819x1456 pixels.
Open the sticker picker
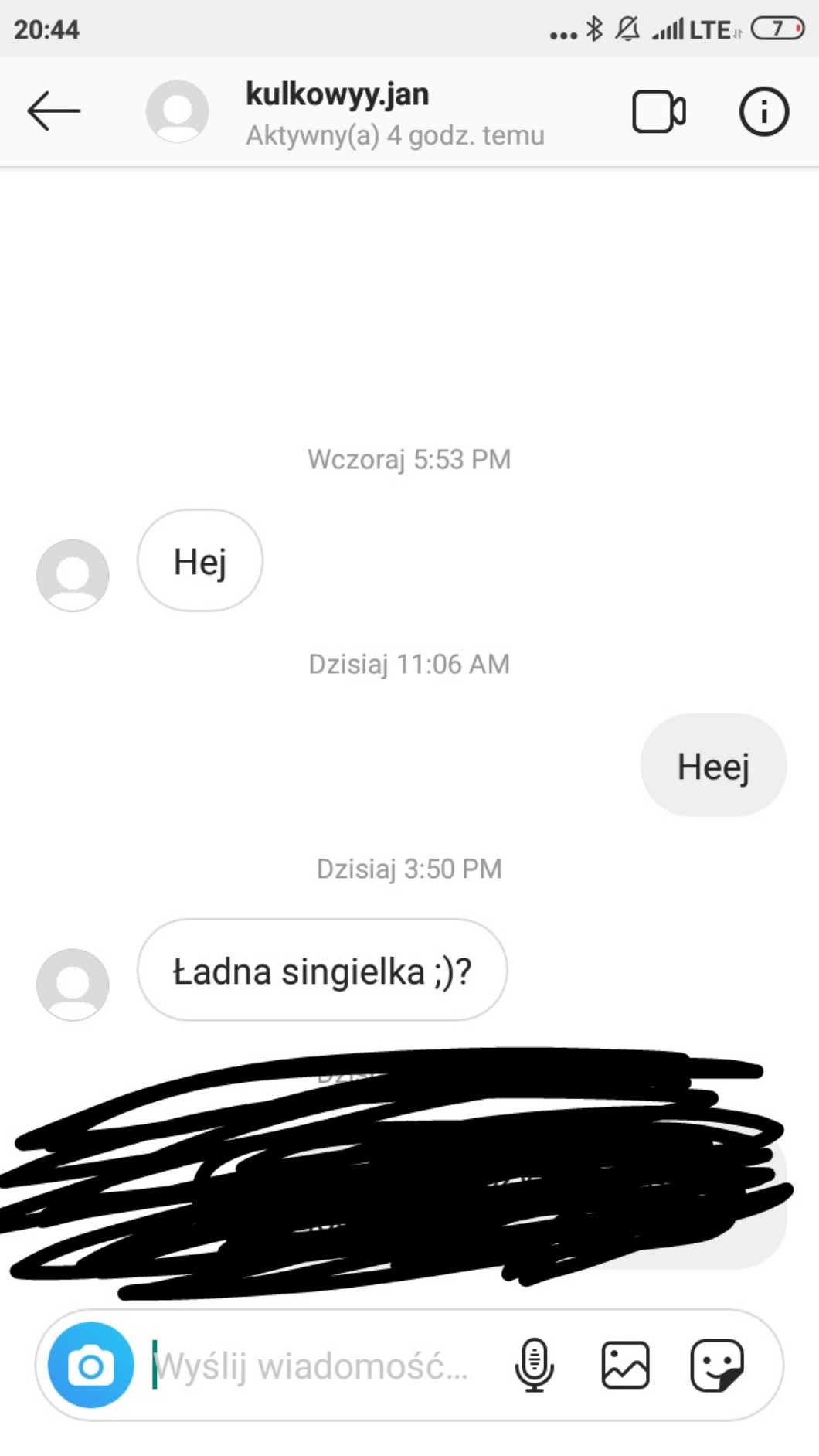[x=717, y=1365]
